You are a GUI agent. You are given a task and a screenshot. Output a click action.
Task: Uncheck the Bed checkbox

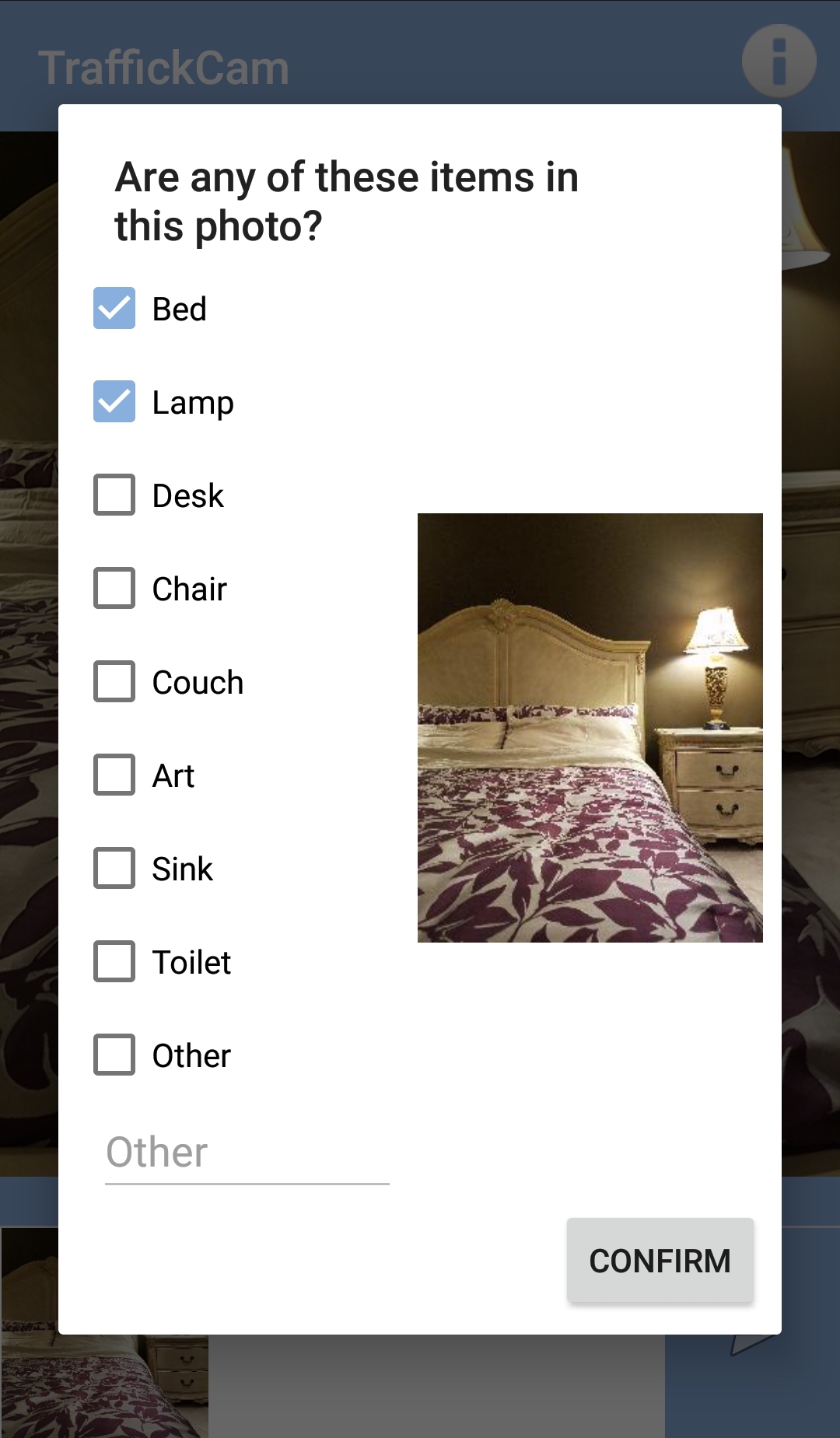tap(114, 309)
